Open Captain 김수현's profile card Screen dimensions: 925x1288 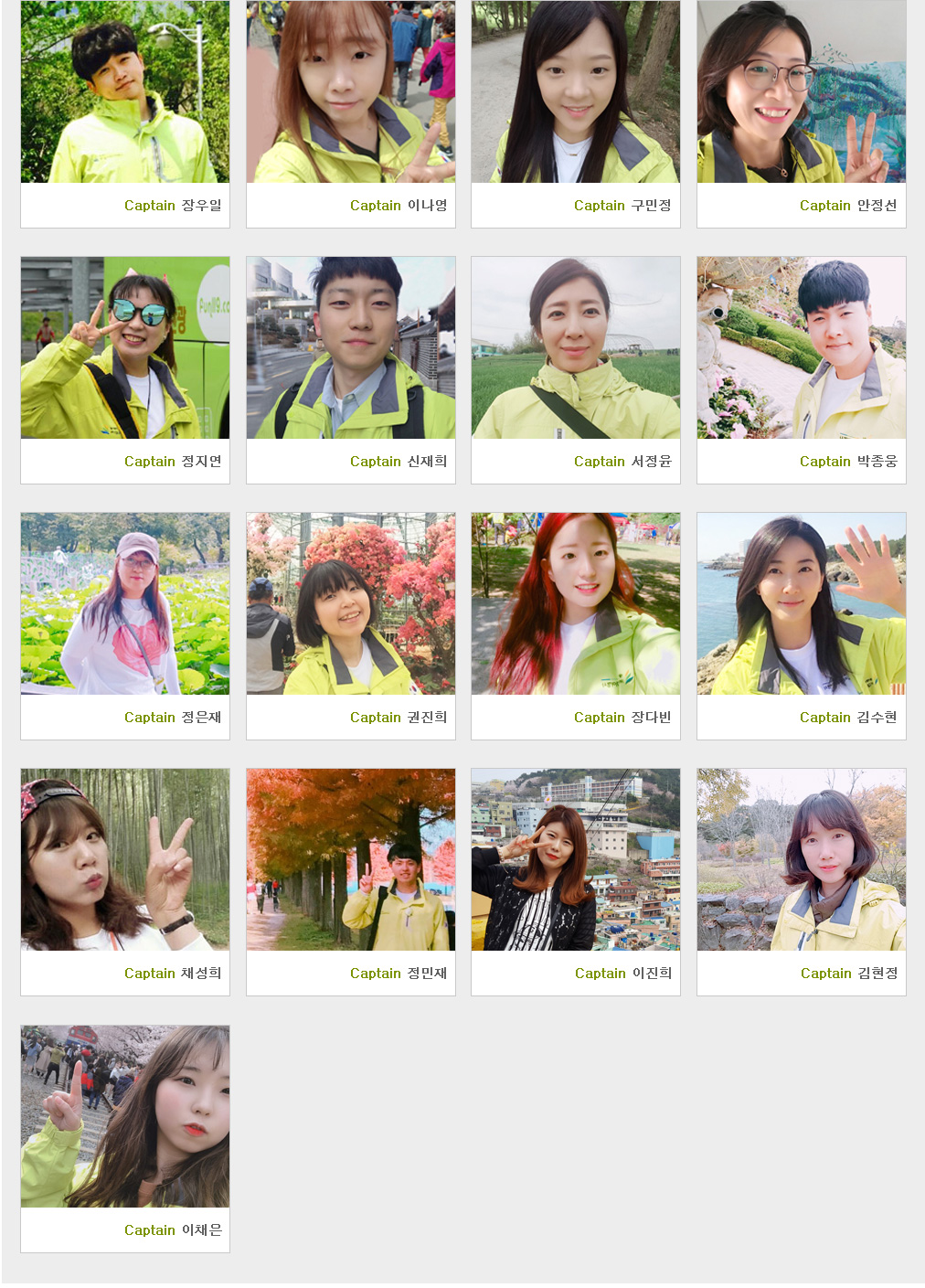(x=802, y=612)
